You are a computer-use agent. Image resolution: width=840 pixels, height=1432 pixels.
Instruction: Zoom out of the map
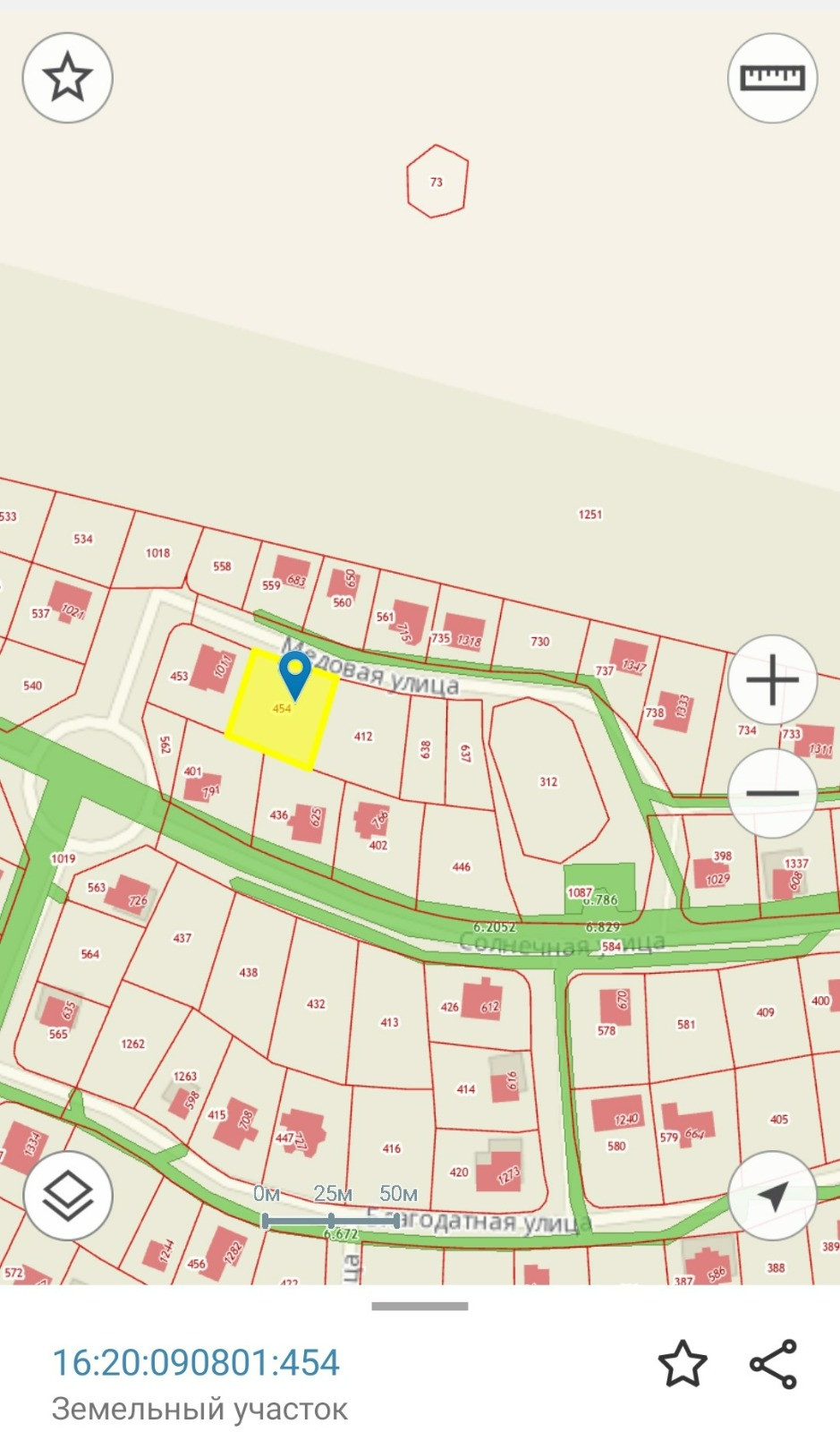click(772, 793)
